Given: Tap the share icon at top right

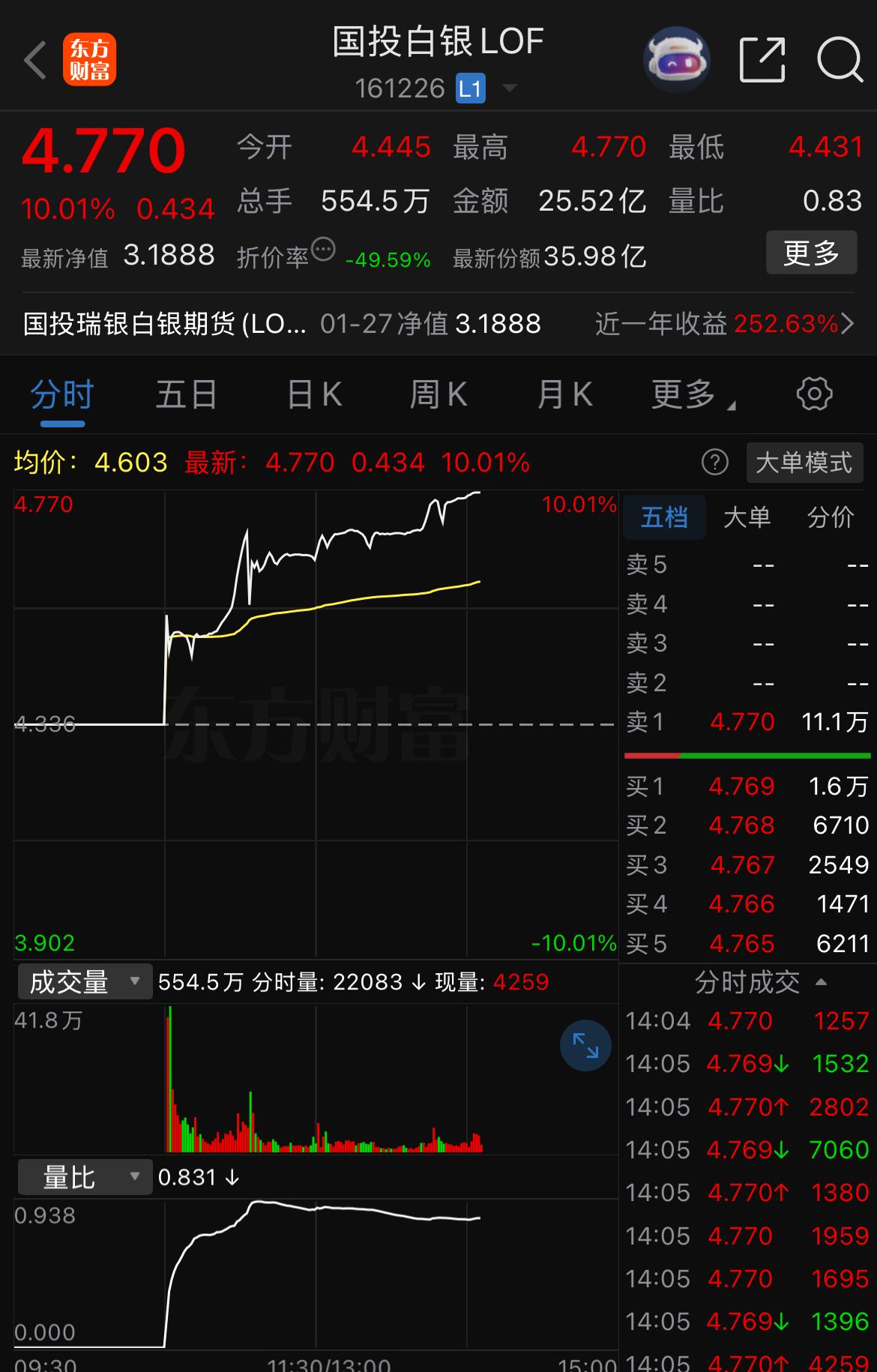Looking at the screenshot, I should click(x=763, y=58).
